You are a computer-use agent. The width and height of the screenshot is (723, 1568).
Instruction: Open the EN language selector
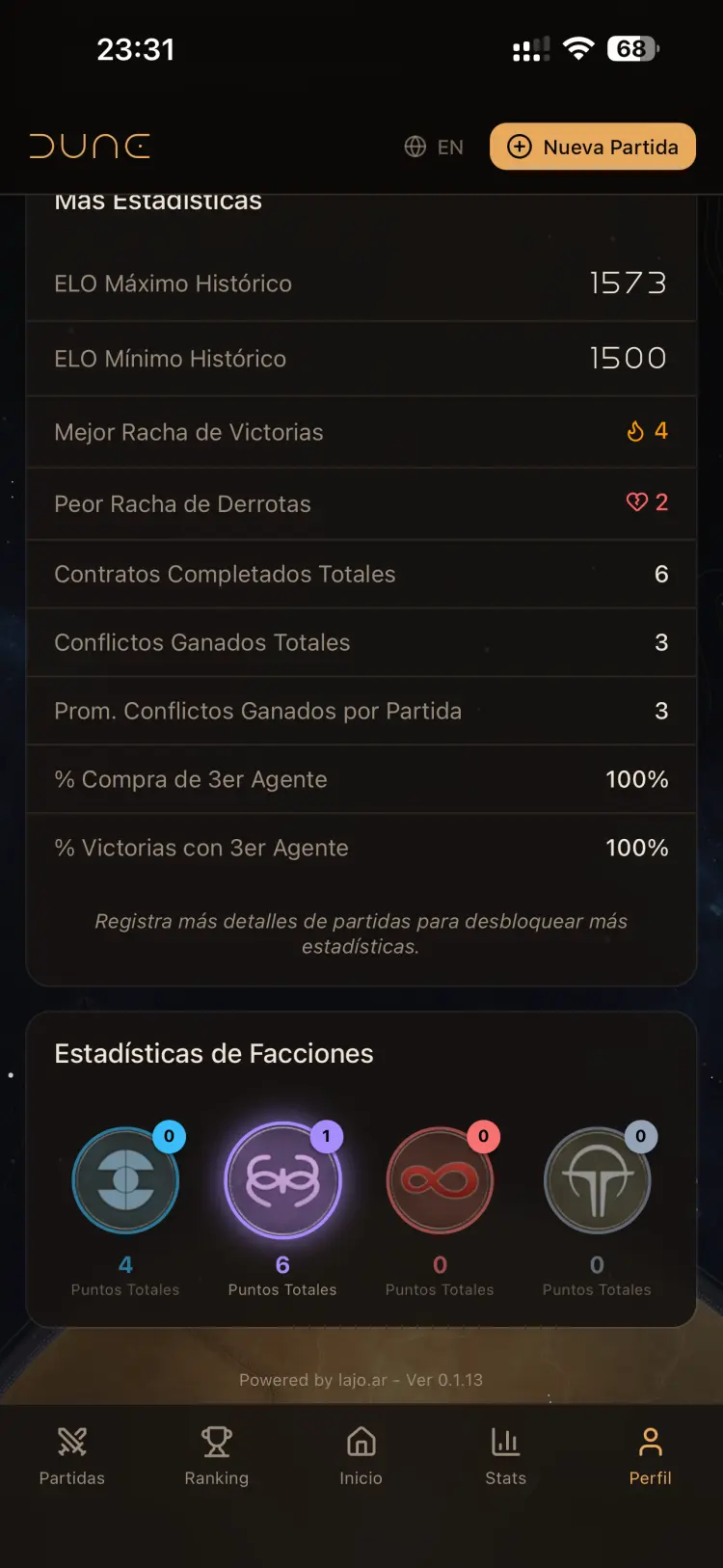tap(432, 147)
